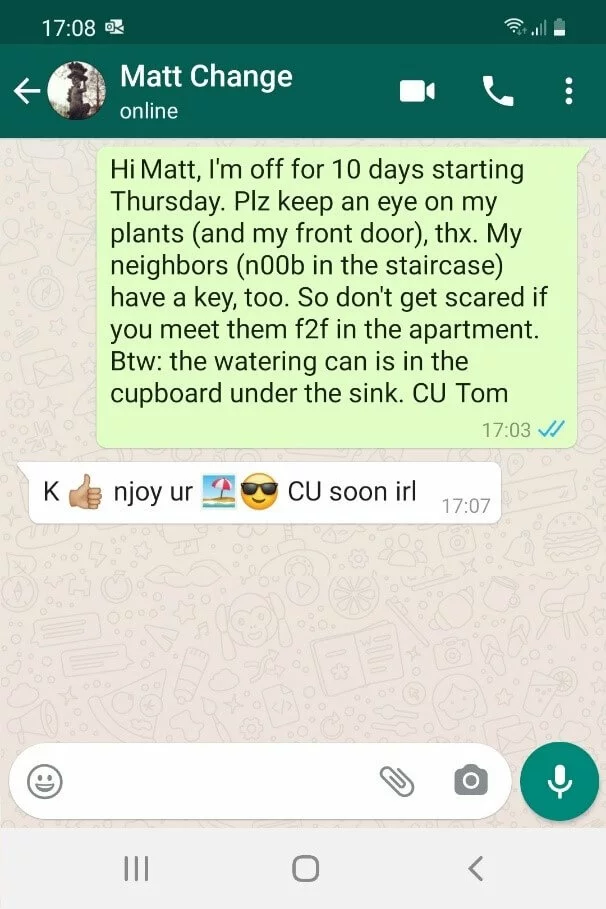
Task: Start a voice call with Matt
Action: 497,91
